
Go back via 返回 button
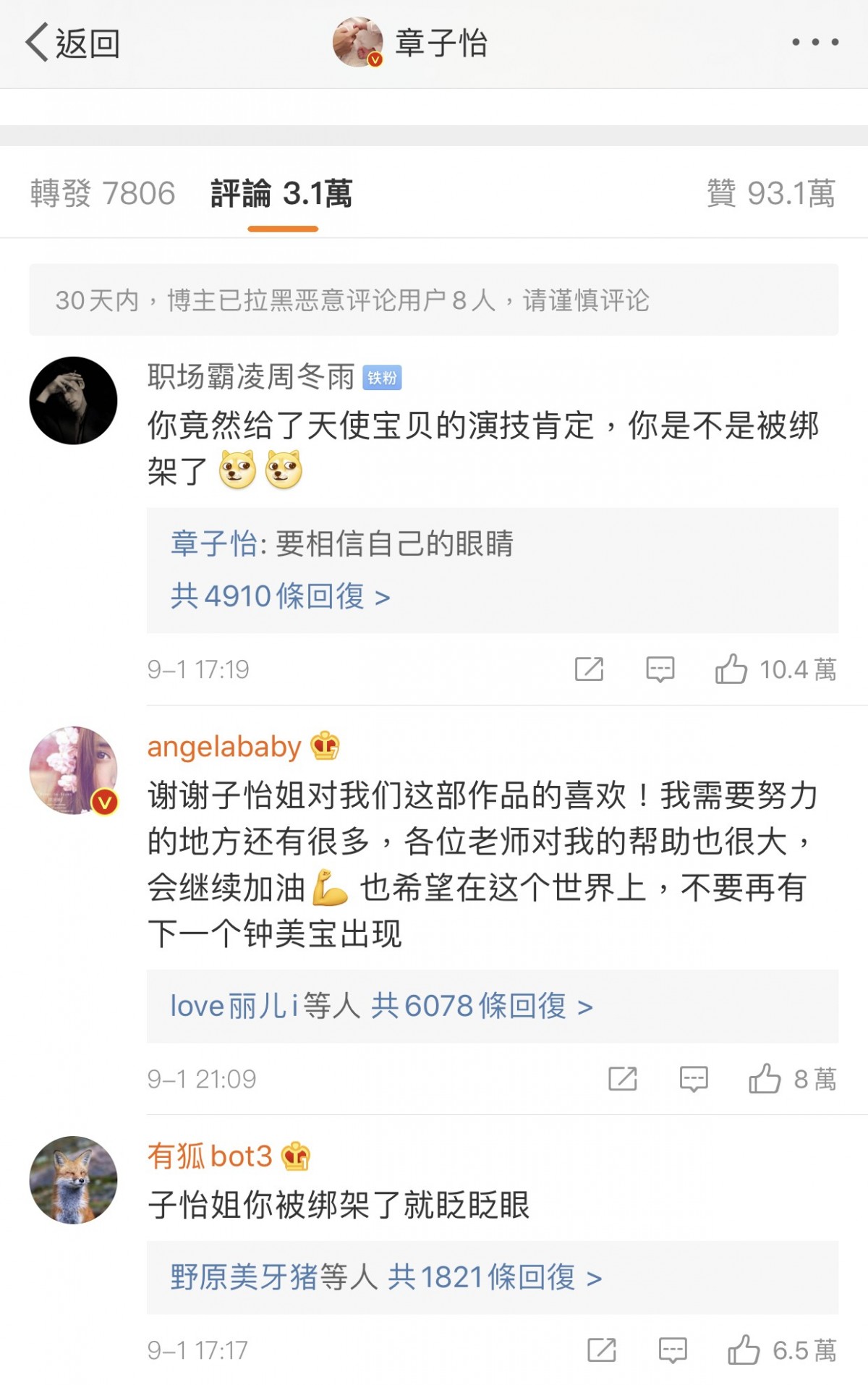72,43
